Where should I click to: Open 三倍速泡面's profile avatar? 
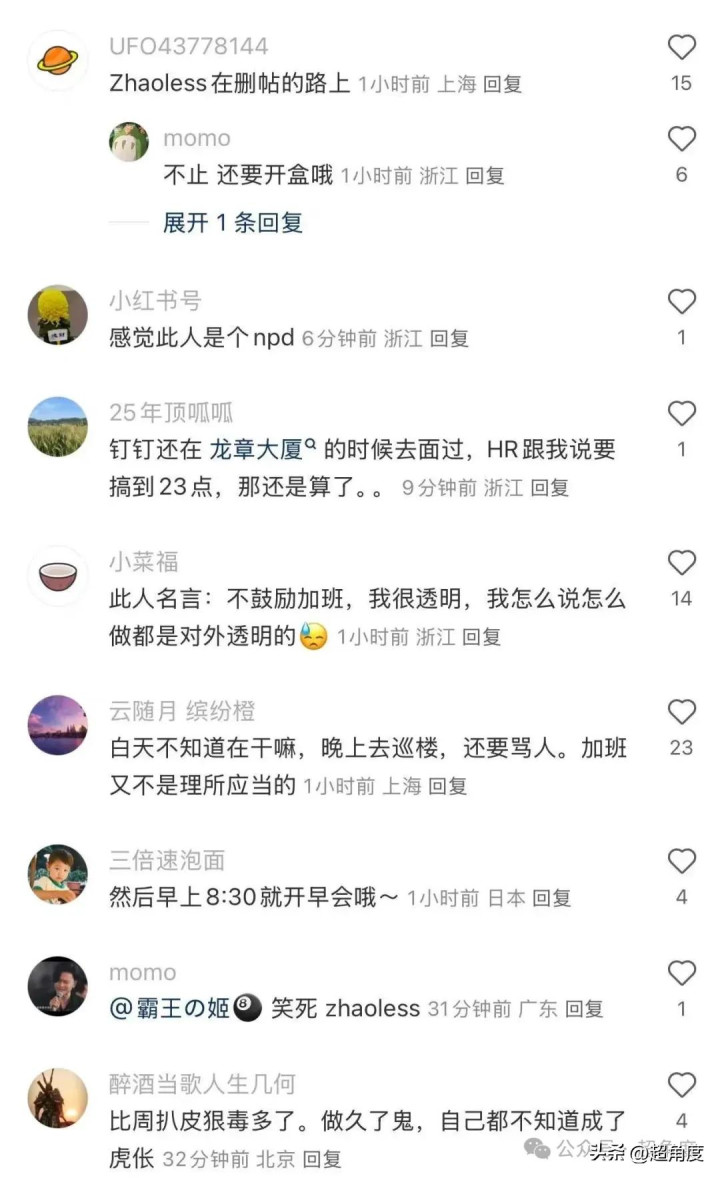(x=57, y=874)
